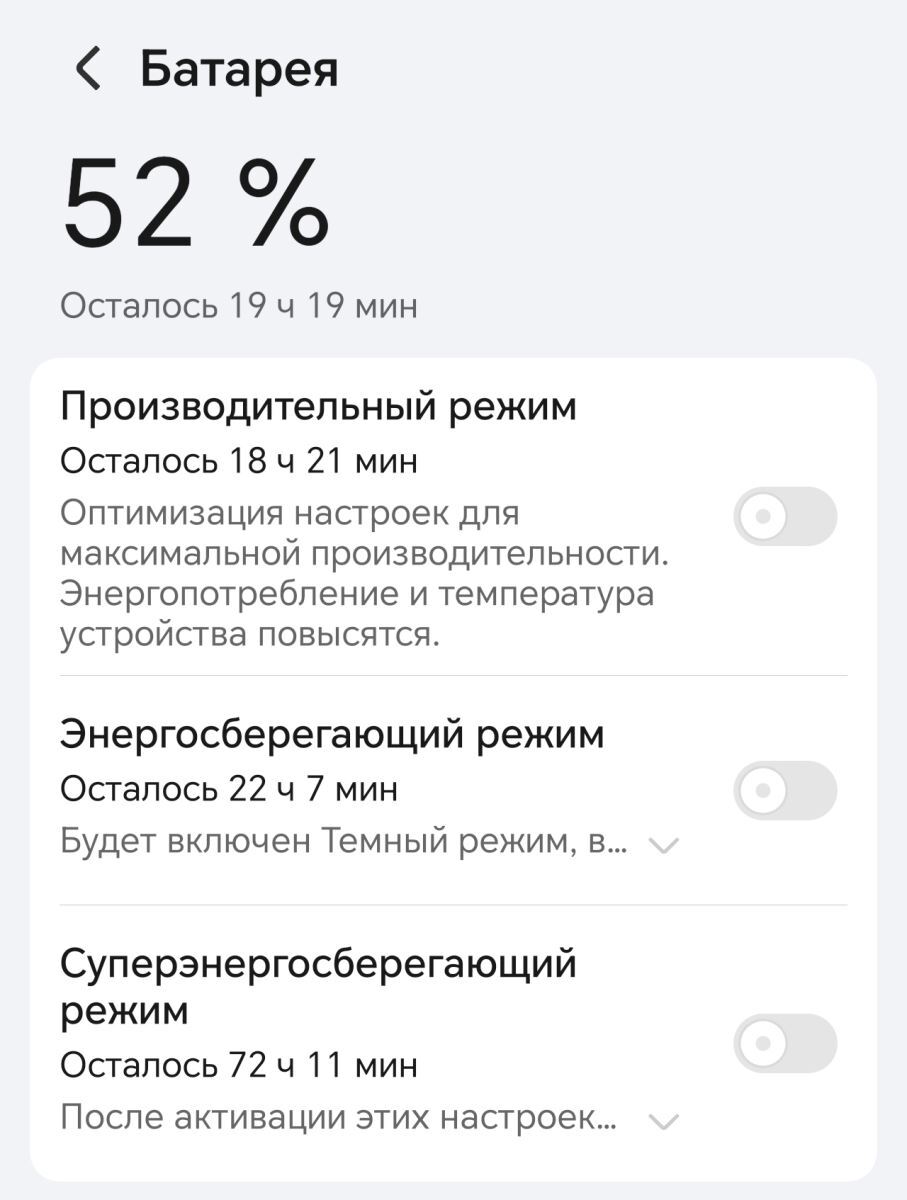The width and height of the screenshot is (907, 1200).
Task: Turn on Энергосберегающий режим
Action: point(785,791)
